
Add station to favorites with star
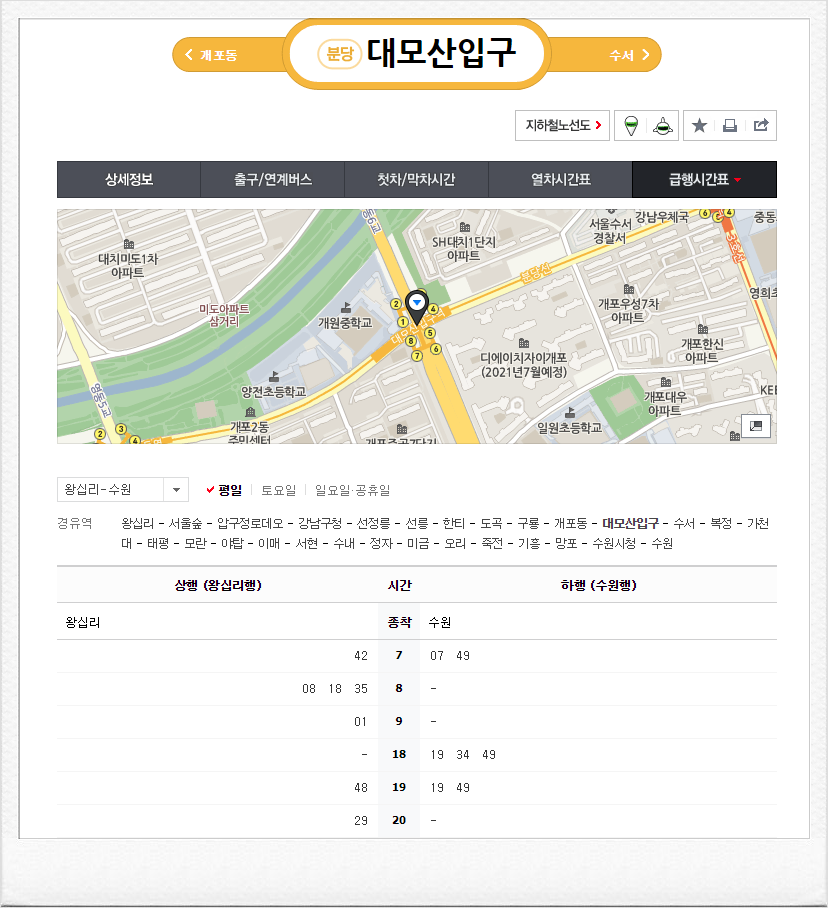tap(699, 125)
